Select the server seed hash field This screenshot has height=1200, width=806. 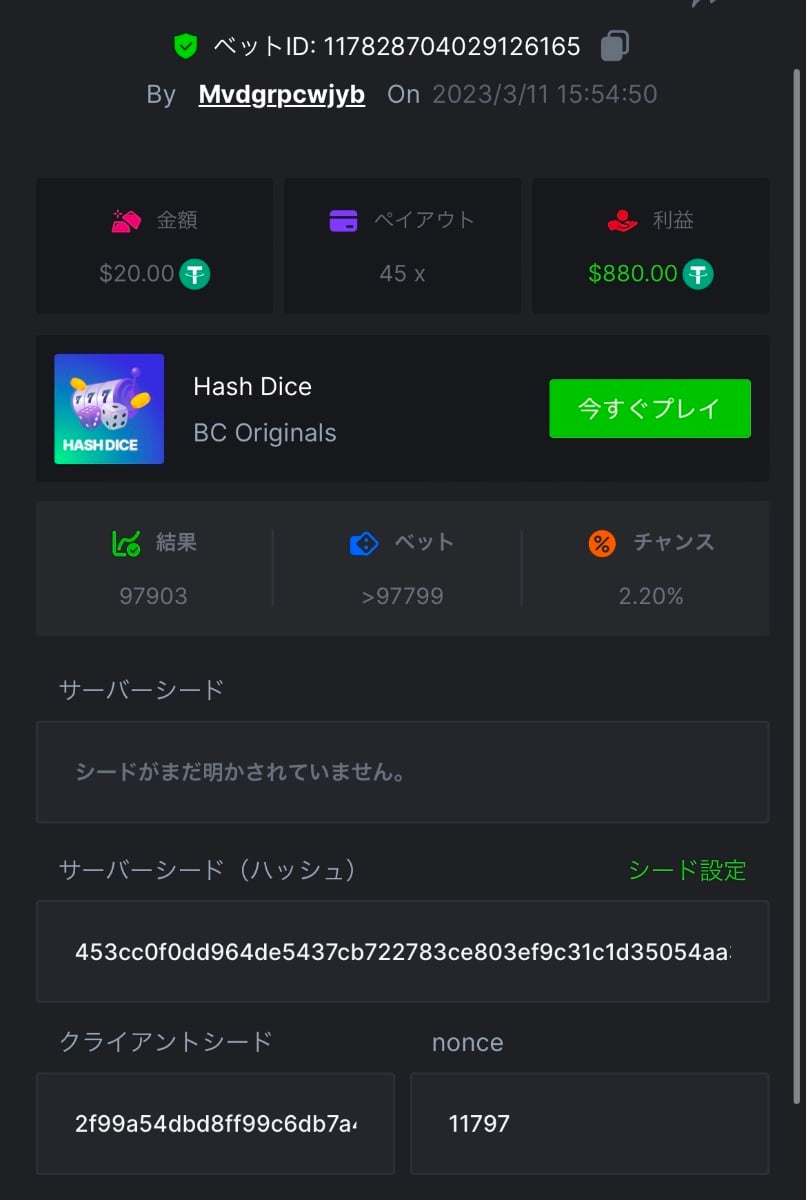click(402, 951)
